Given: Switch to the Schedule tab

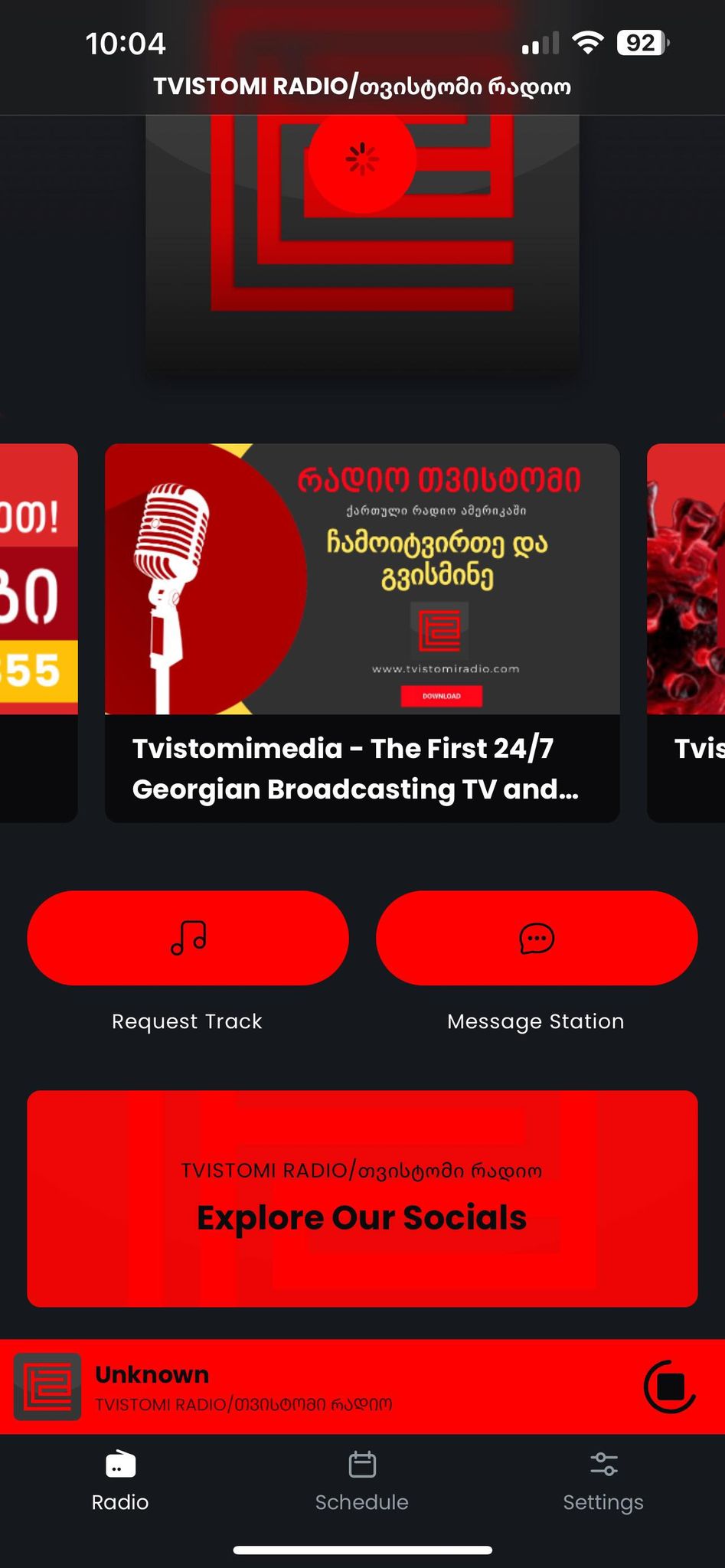Looking at the screenshot, I should pyautogui.click(x=362, y=1481).
